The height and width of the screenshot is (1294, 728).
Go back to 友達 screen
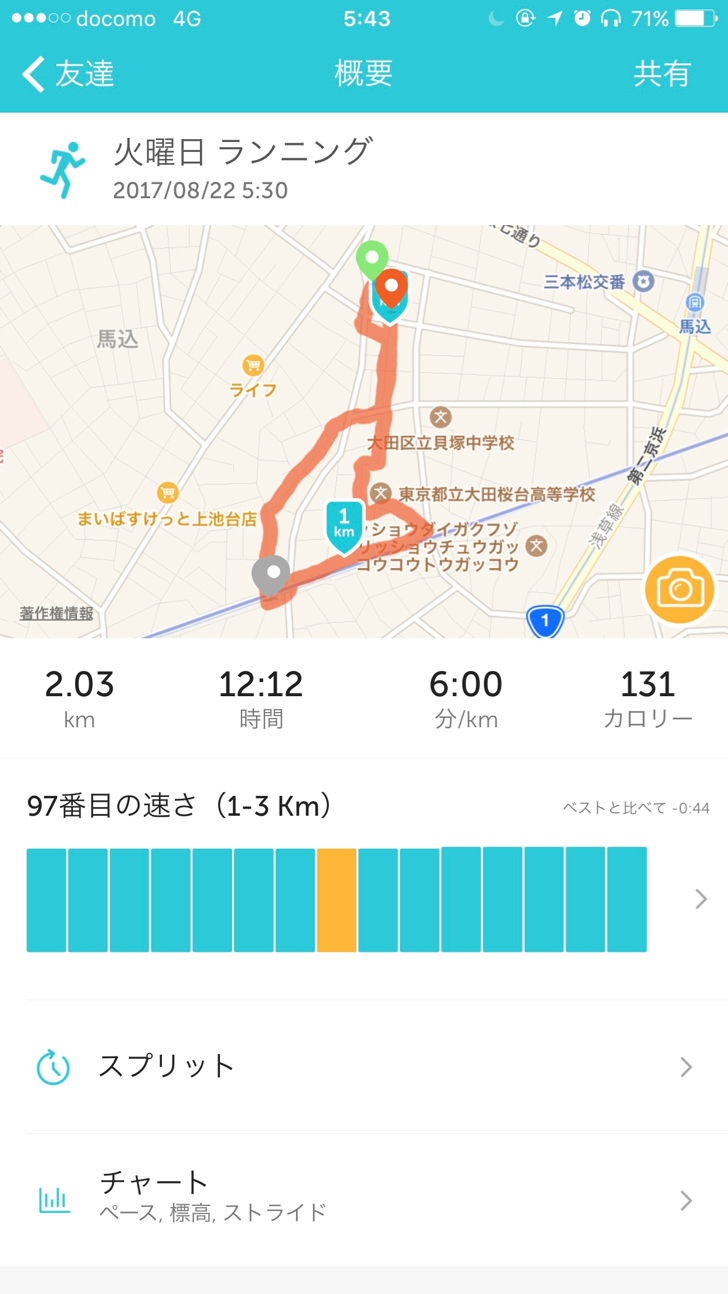[x=68, y=74]
